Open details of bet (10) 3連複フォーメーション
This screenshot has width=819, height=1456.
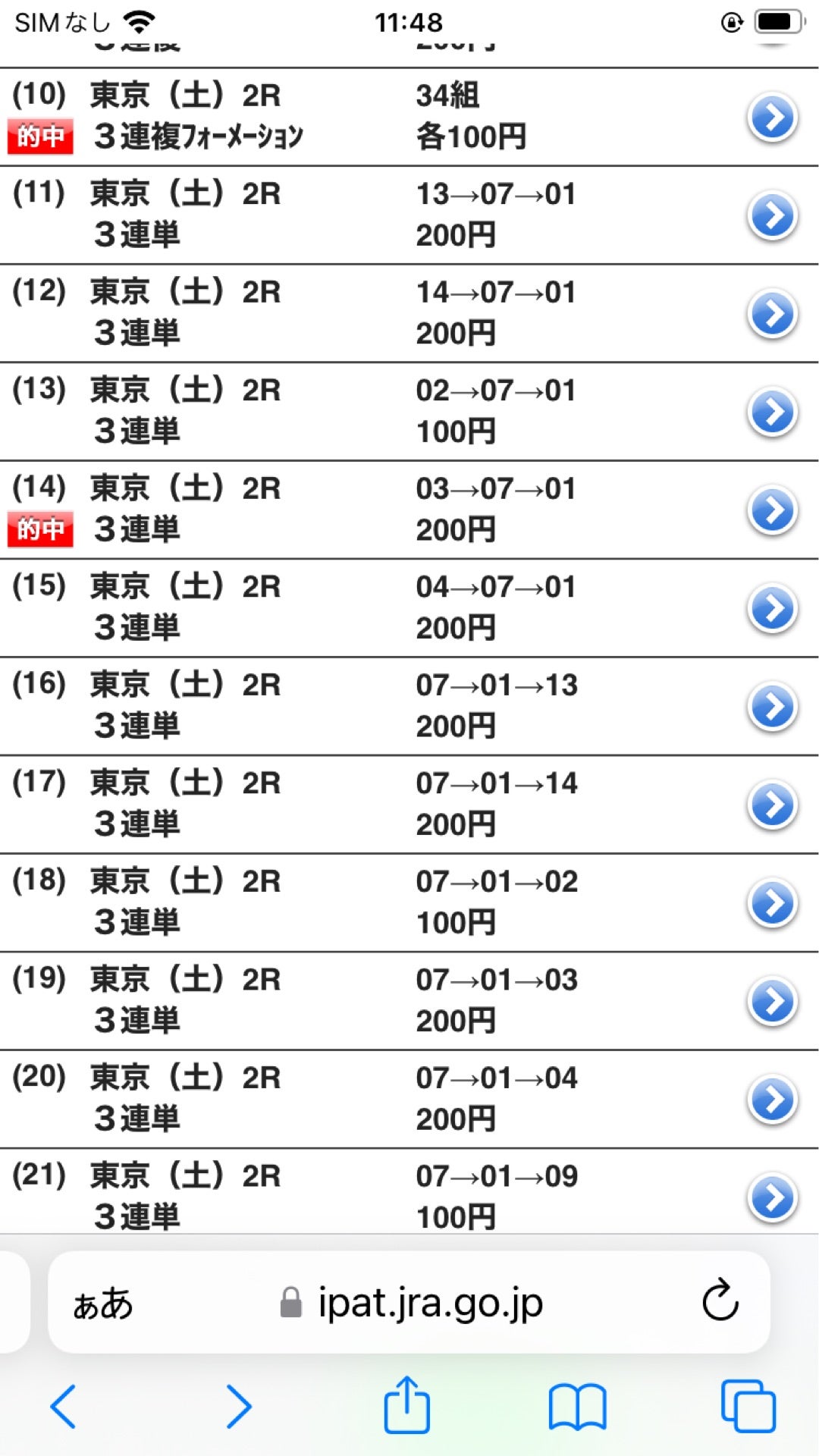[x=773, y=118]
